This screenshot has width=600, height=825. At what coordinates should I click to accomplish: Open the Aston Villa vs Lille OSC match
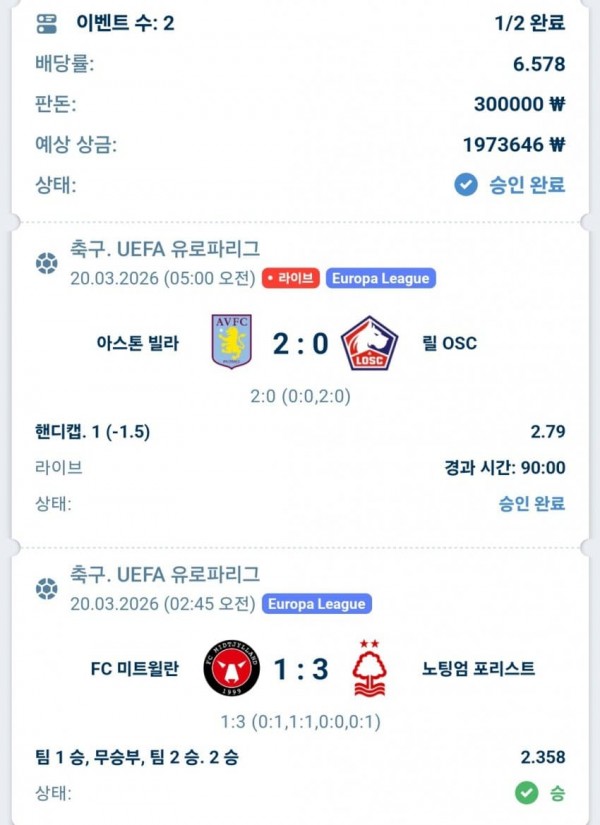coord(300,344)
